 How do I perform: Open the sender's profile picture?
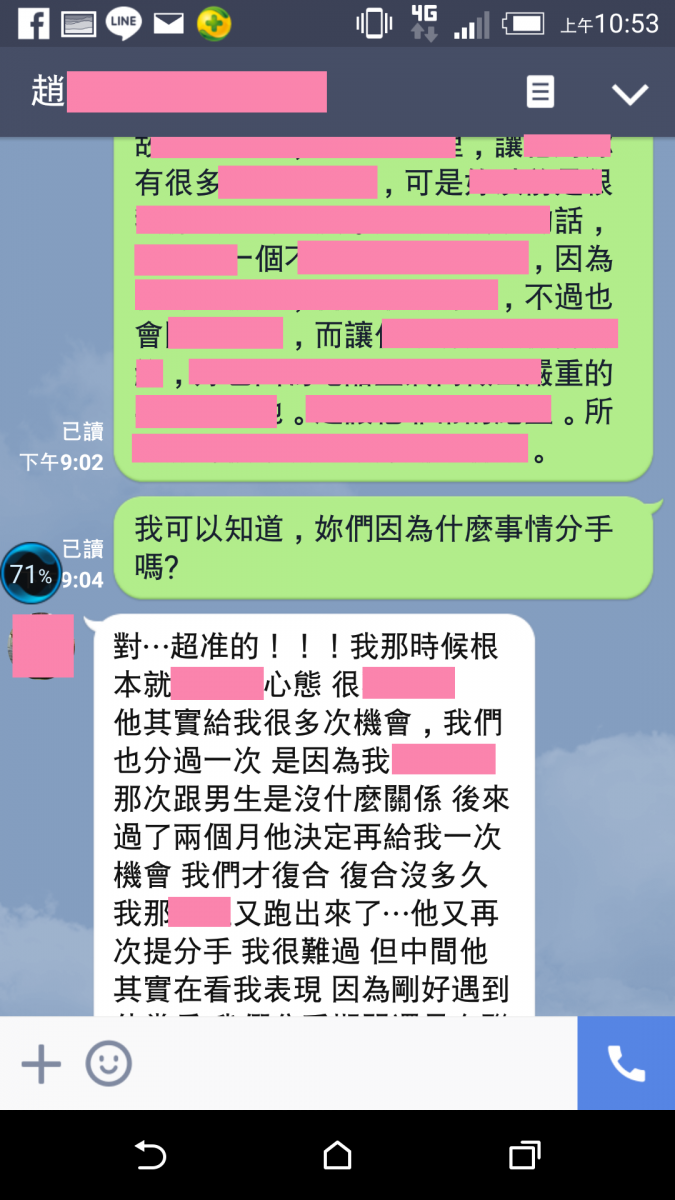click(x=43, y=647)
